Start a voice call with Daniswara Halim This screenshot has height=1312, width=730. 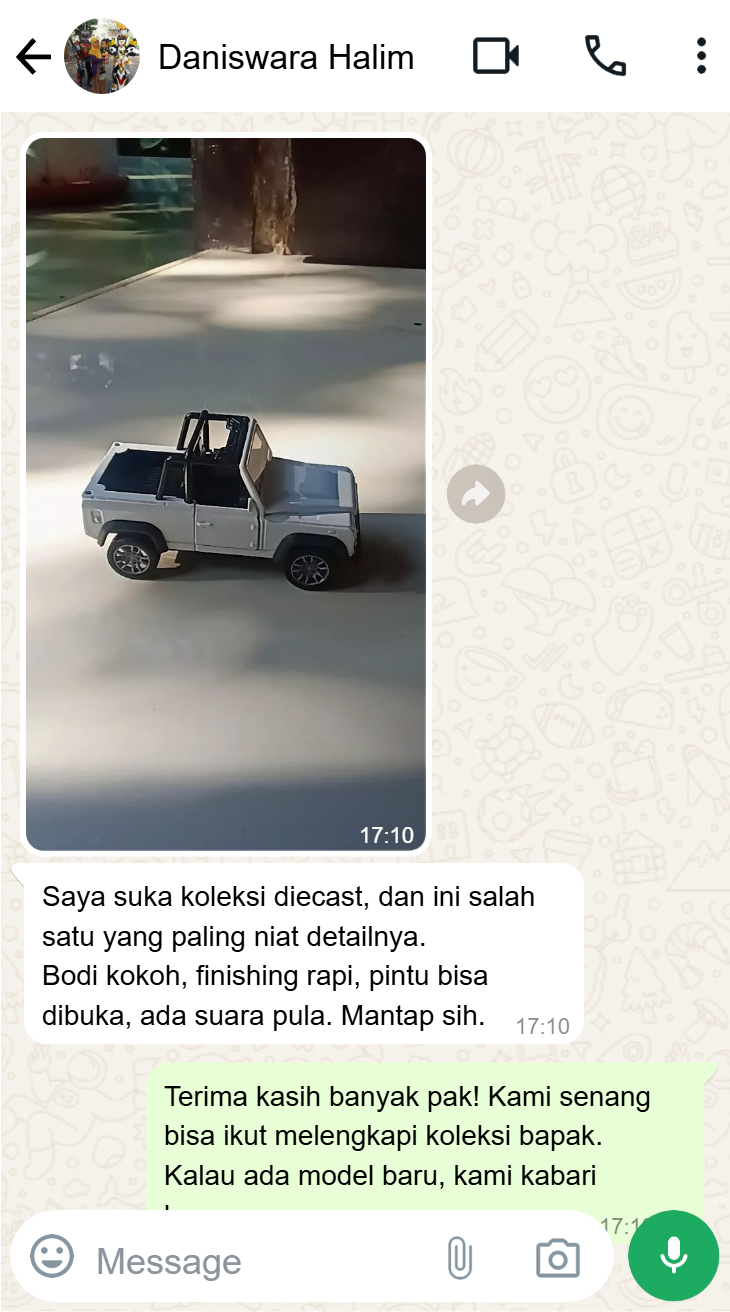click(x=605, y=56)
